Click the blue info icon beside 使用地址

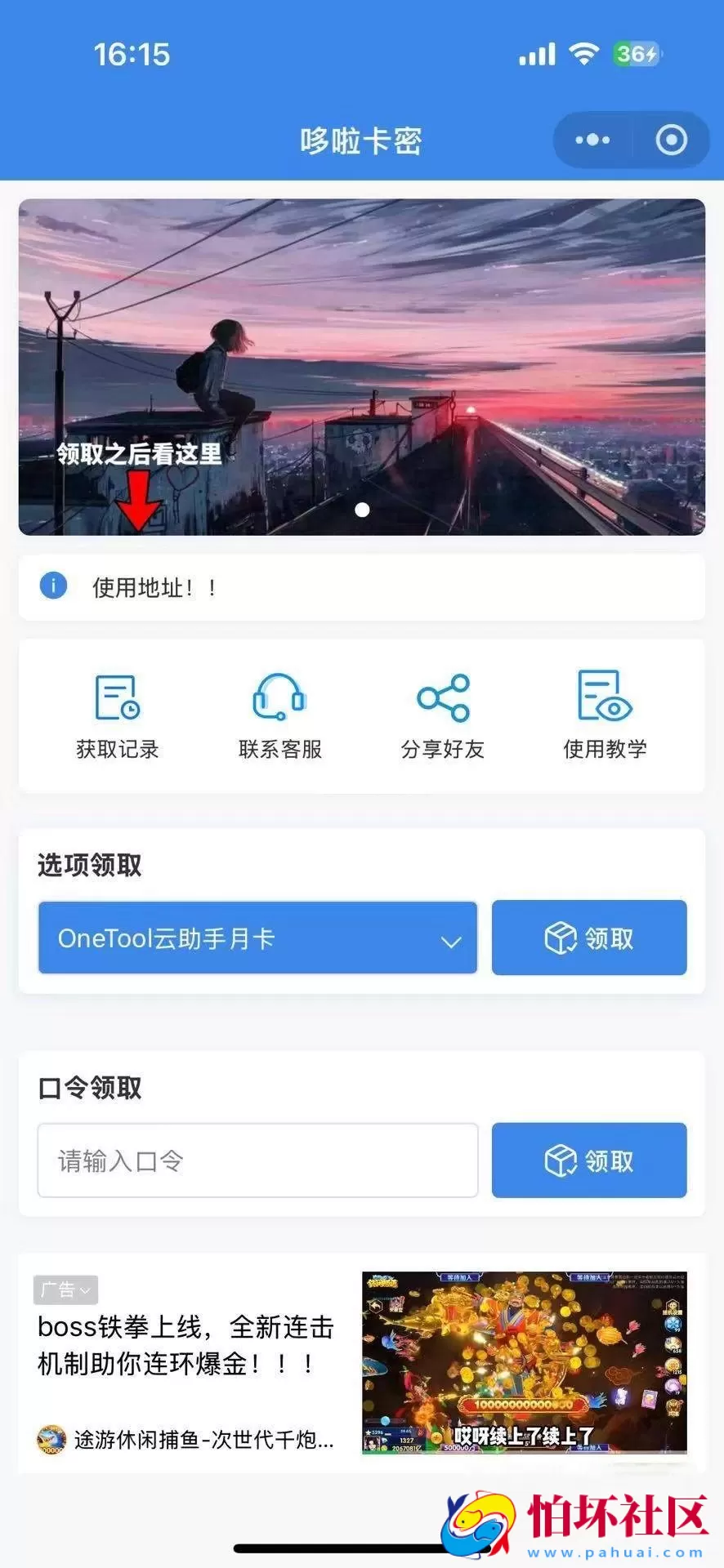(53, 586)
